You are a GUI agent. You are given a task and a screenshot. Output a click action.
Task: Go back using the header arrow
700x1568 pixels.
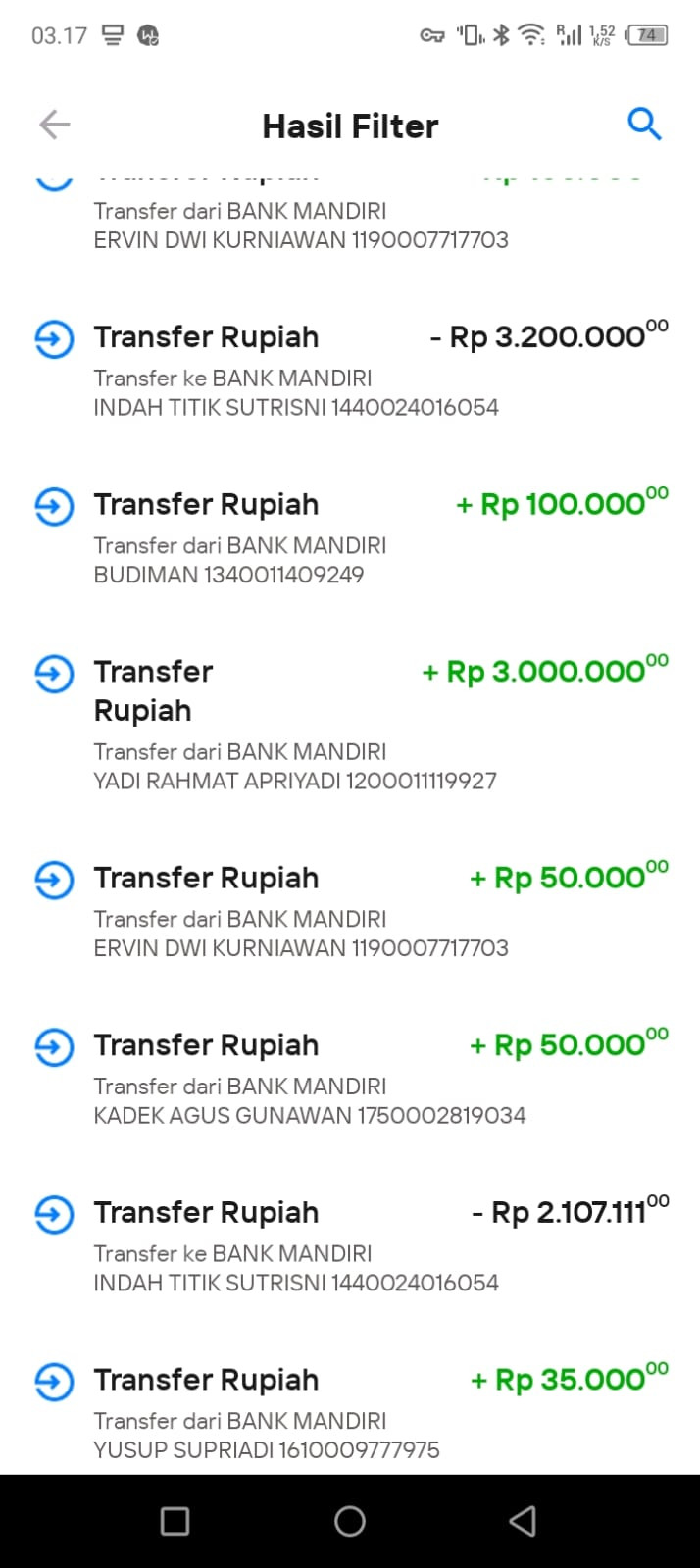pos(55,125)
